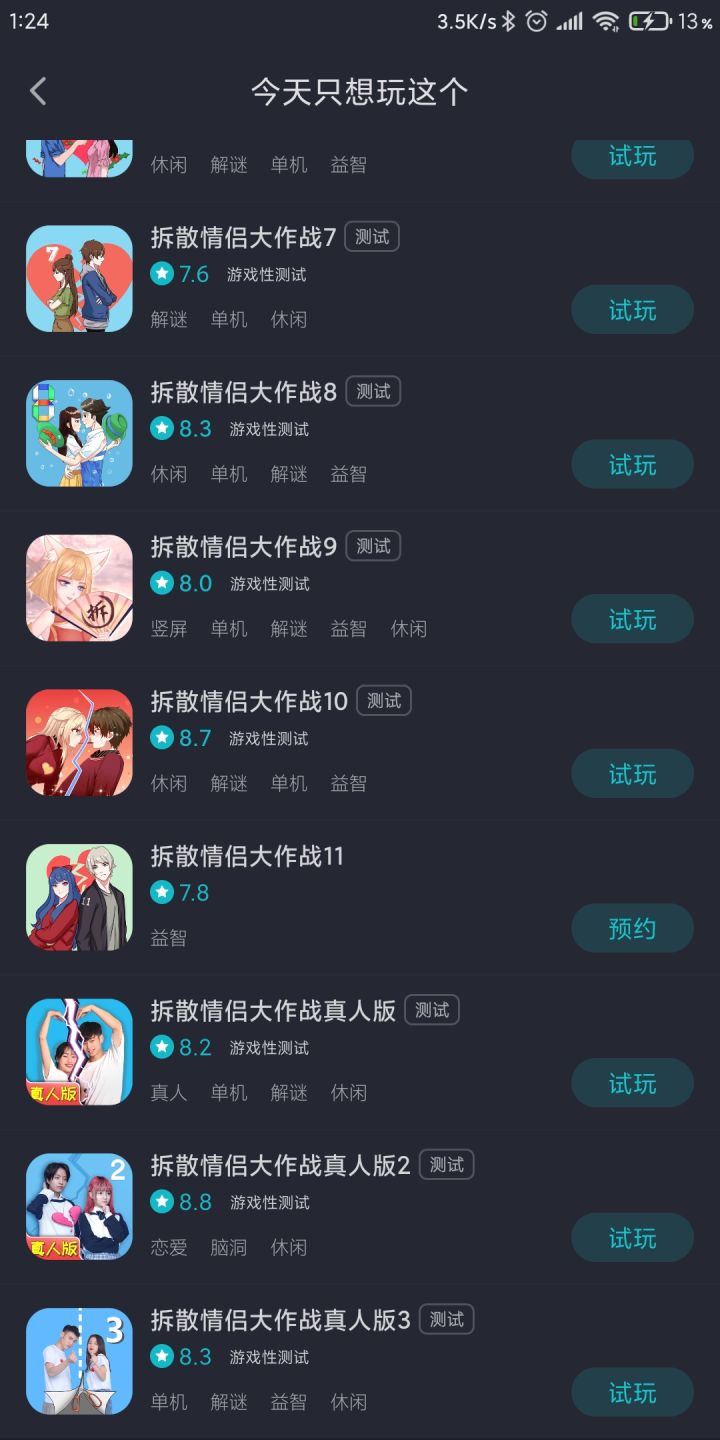Tap the 脑洞 tag under 真人版2

229,1248
